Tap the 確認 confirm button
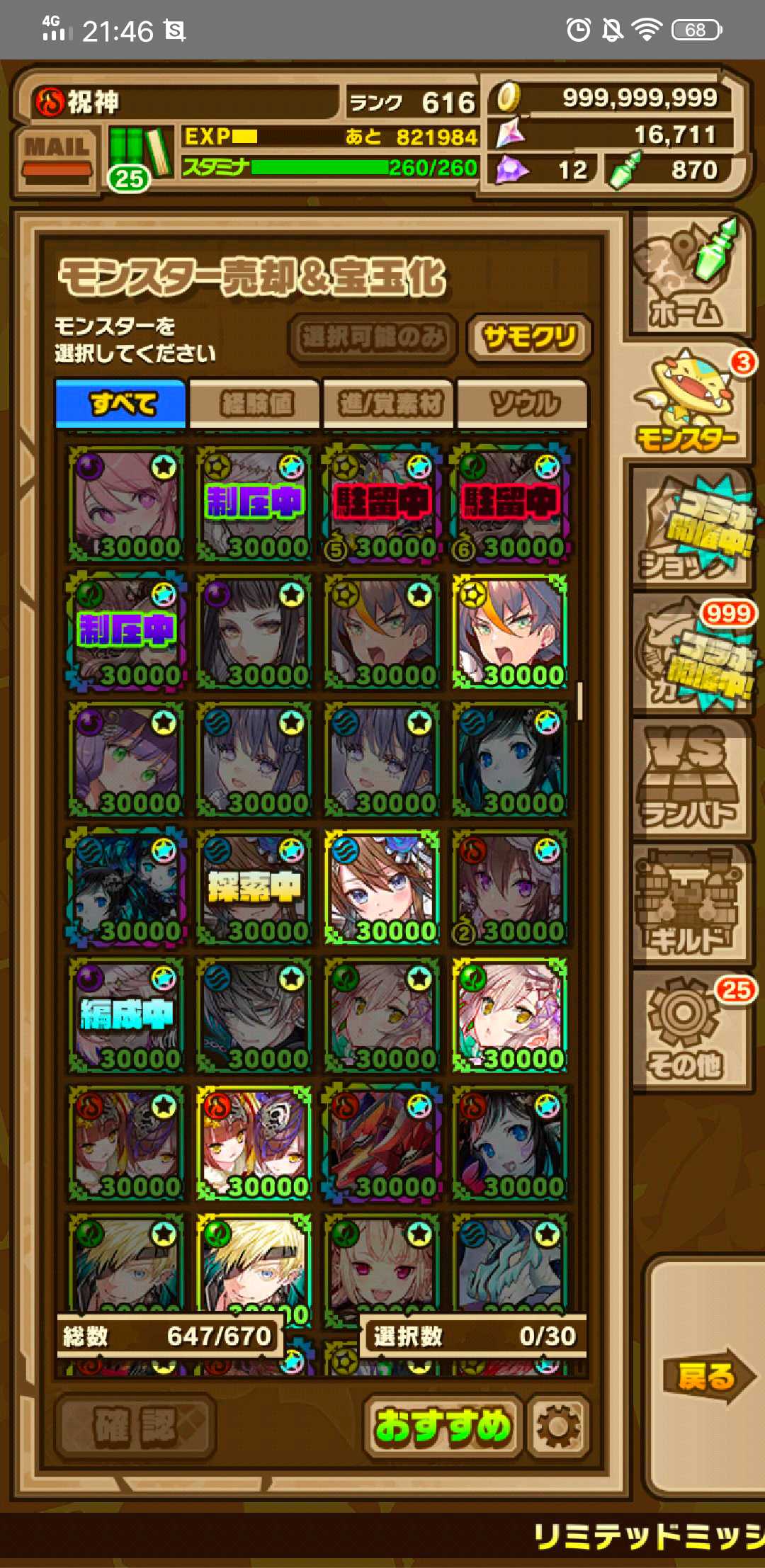 [135, 1426]
